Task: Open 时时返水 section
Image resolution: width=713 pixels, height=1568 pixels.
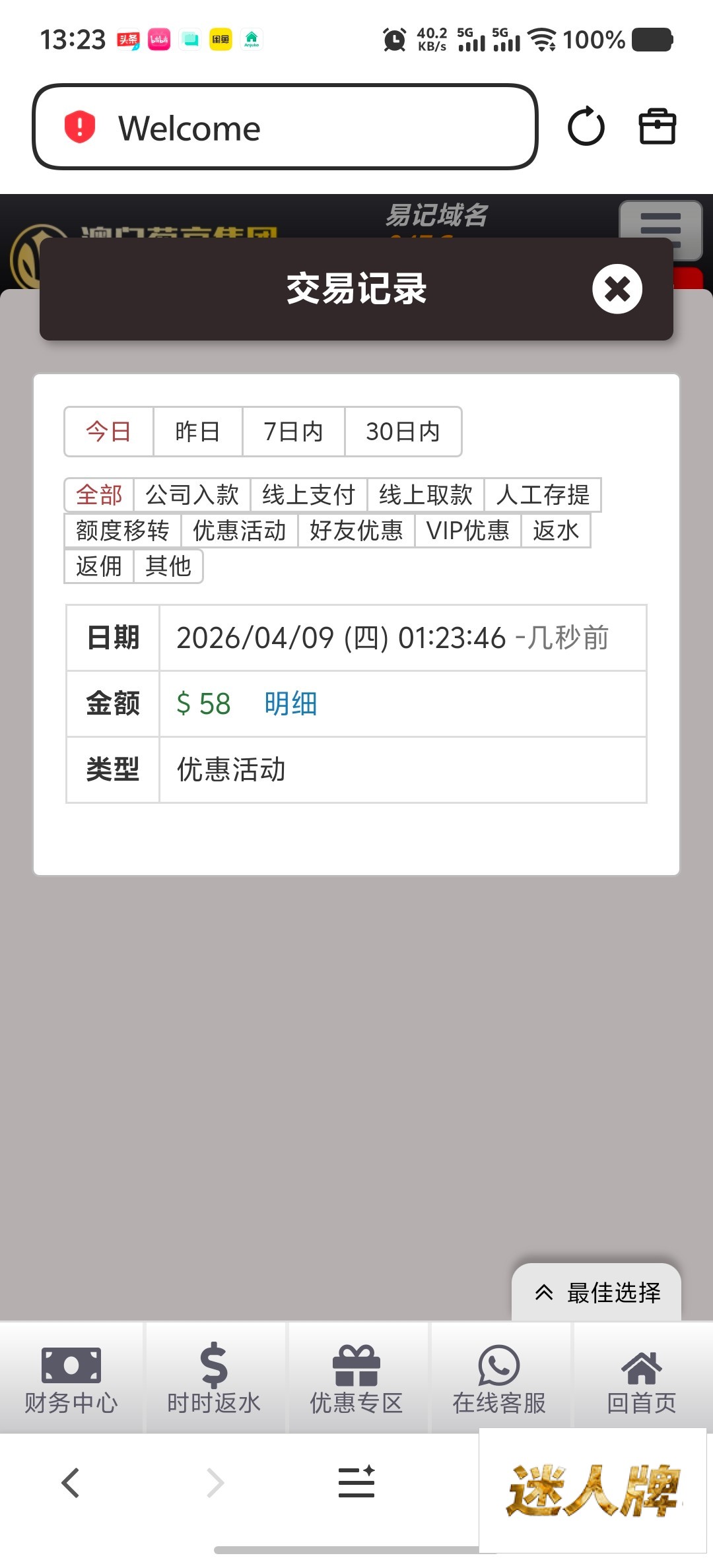Action: [214, 1378]
